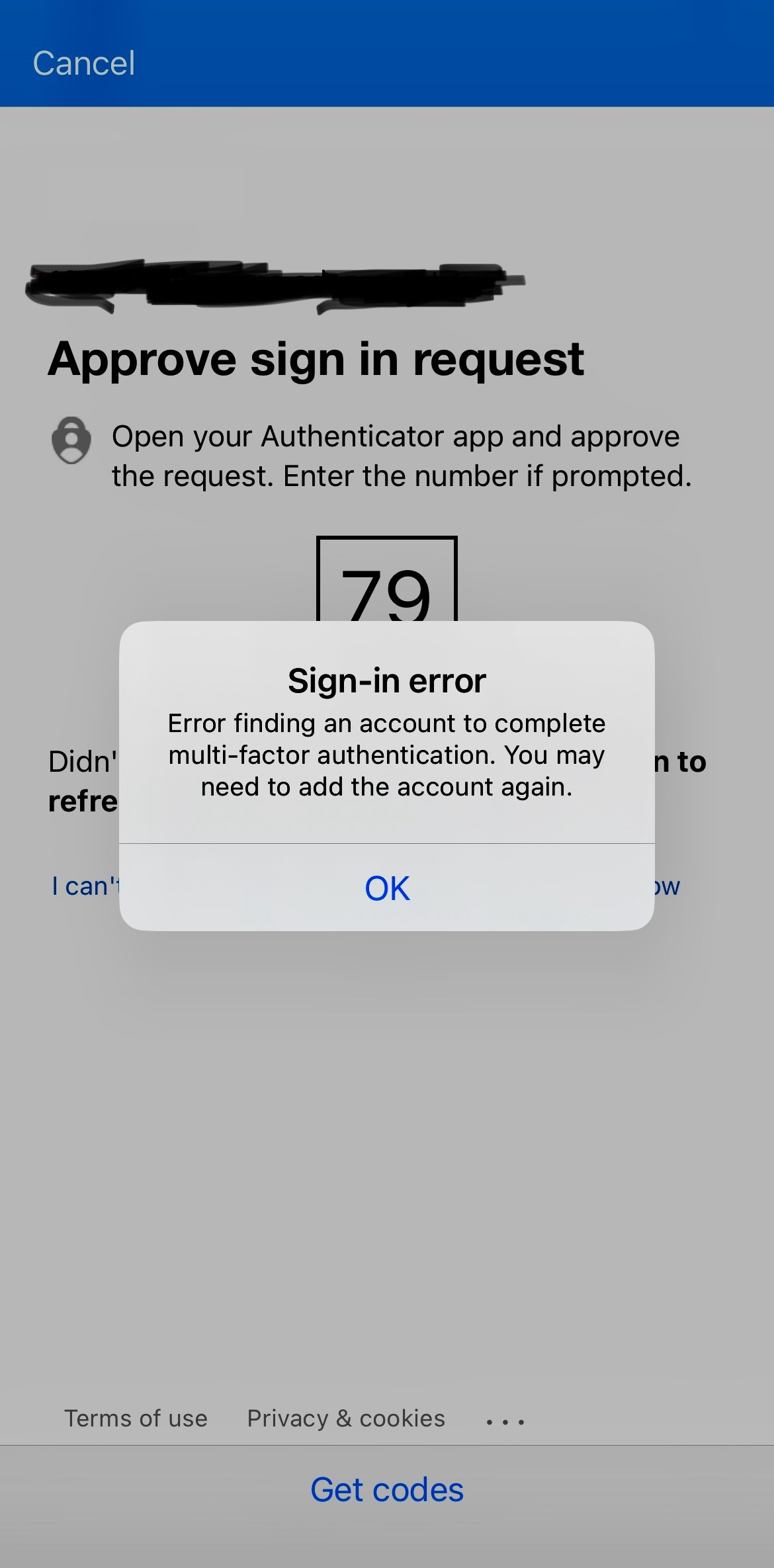Open the Privacy & cookies link
774x1568 pixels.
pyautogui.click(x=346, y=1419)
